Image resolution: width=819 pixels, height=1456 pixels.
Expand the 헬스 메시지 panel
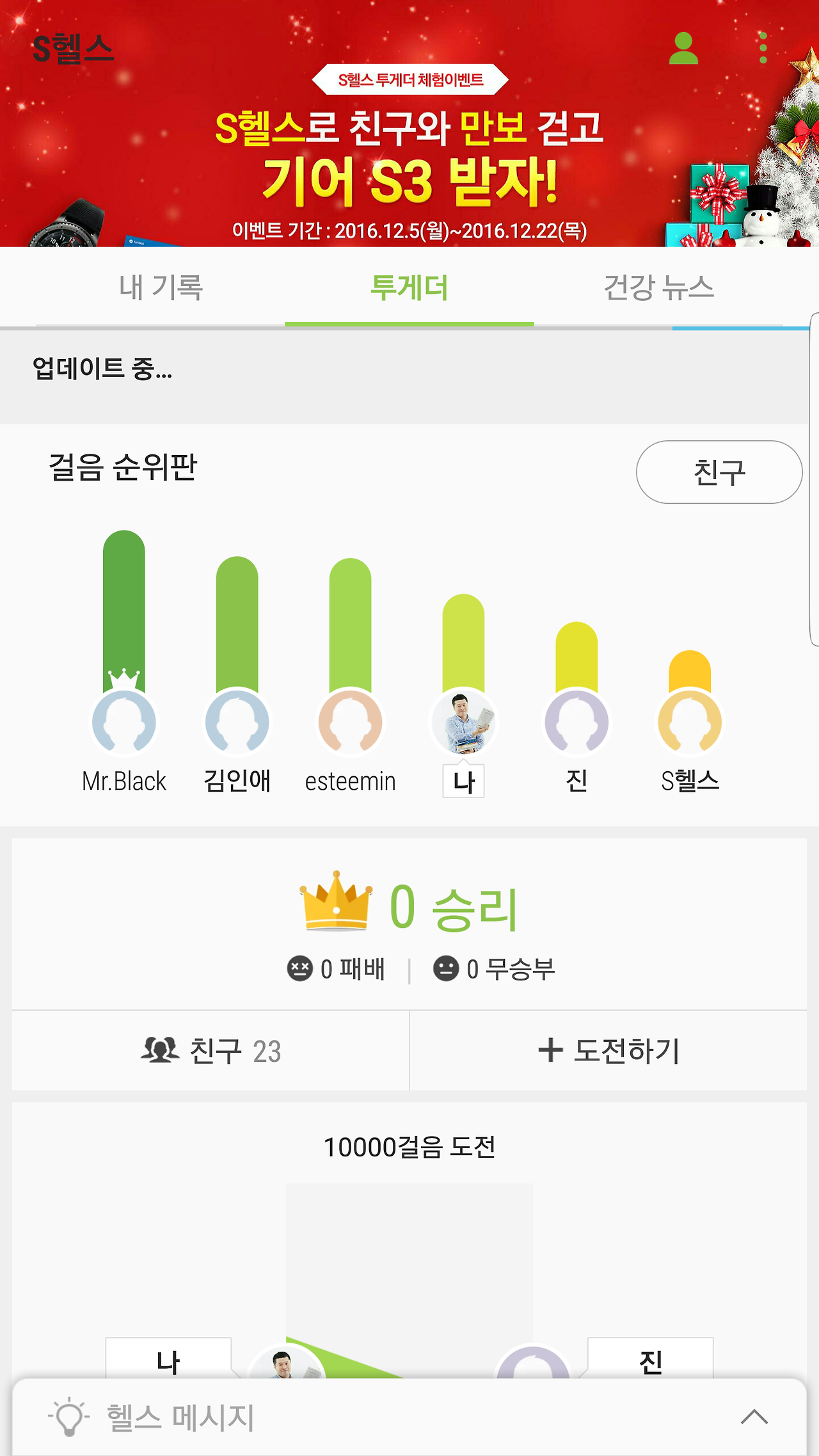point(409,1417)
